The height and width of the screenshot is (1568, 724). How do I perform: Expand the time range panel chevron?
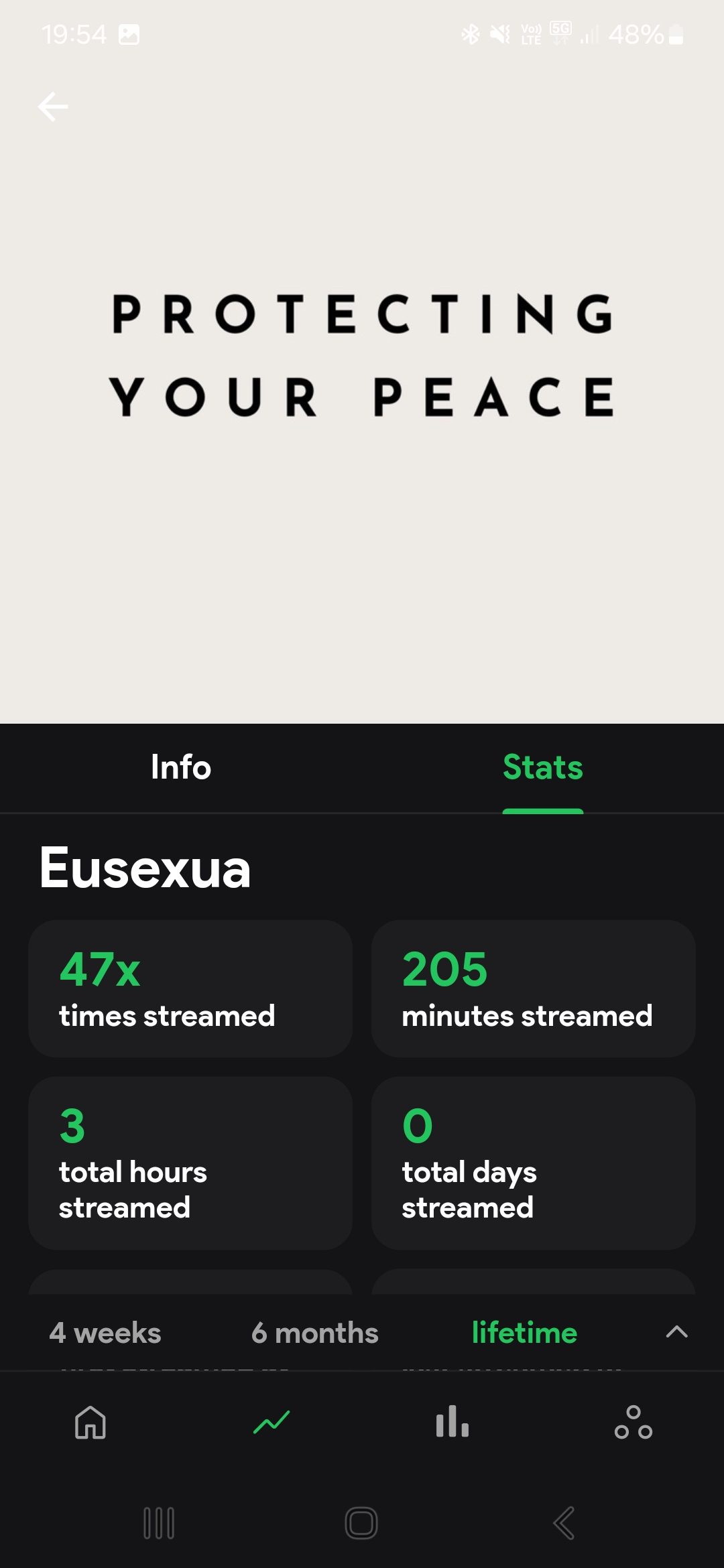click(676, 1331)
